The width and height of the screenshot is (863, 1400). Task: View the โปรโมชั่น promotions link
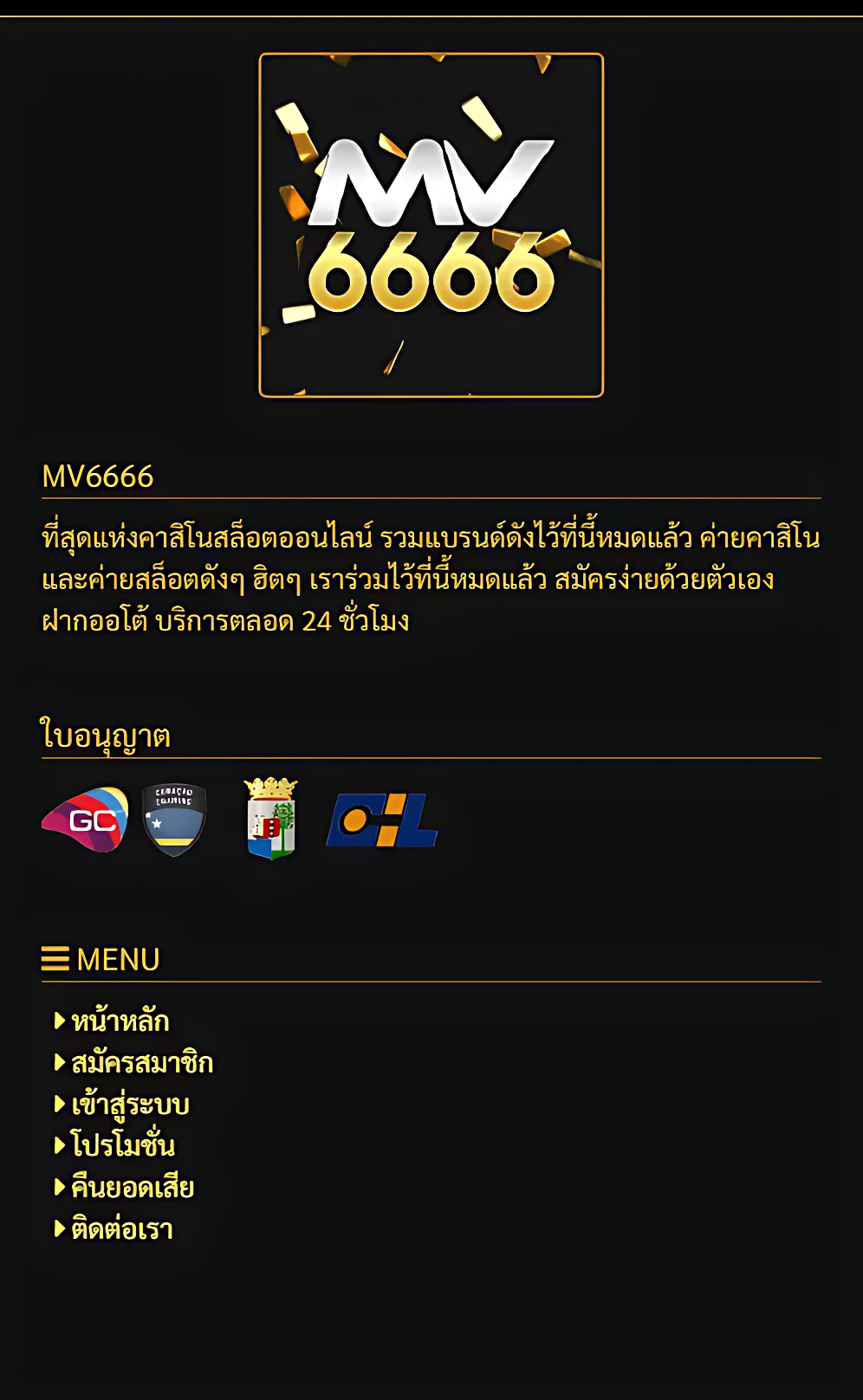click(x=122, y=1145)
